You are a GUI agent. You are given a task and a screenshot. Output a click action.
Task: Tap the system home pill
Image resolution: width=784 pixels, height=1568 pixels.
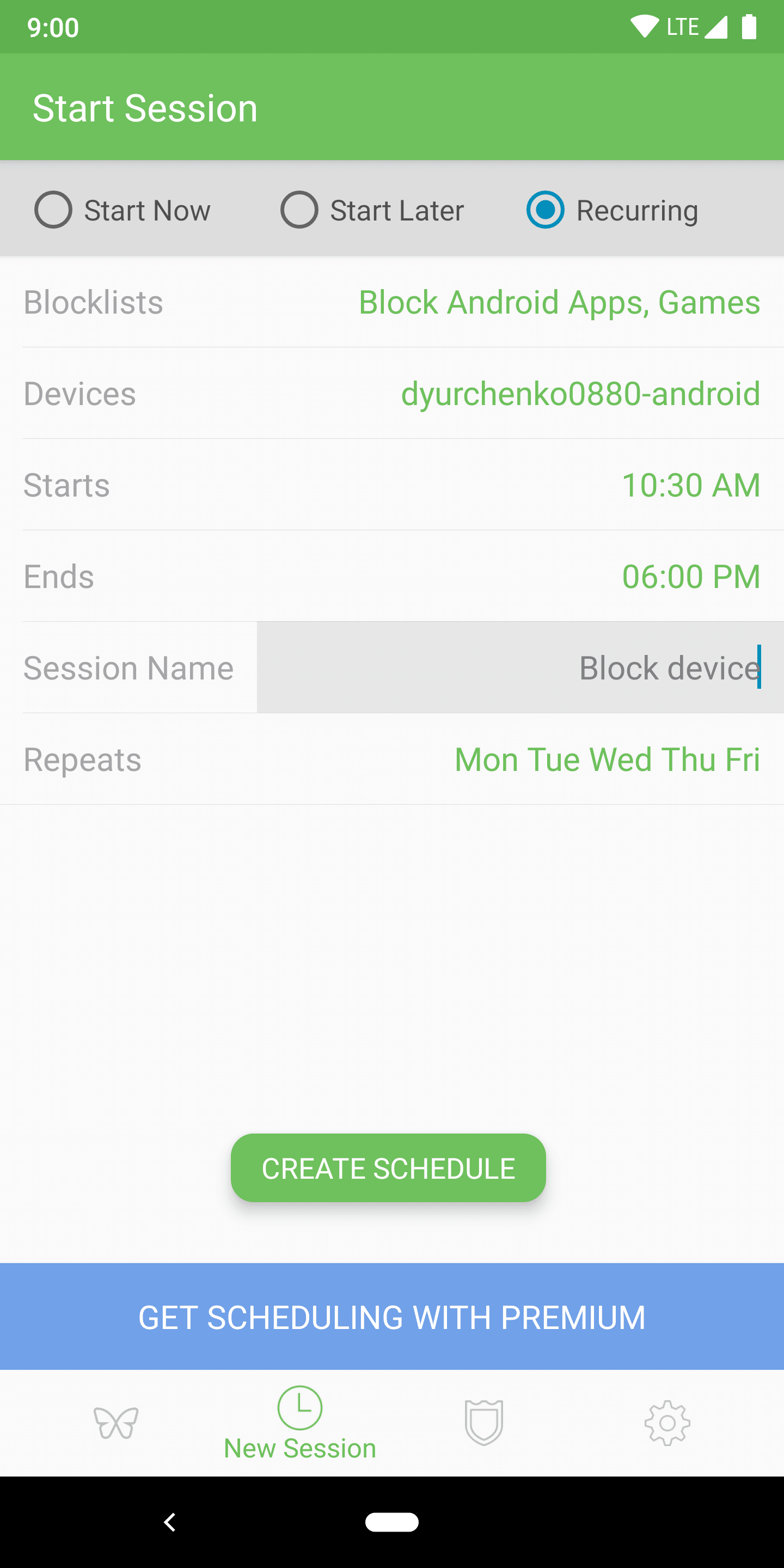coord(392,1522)
